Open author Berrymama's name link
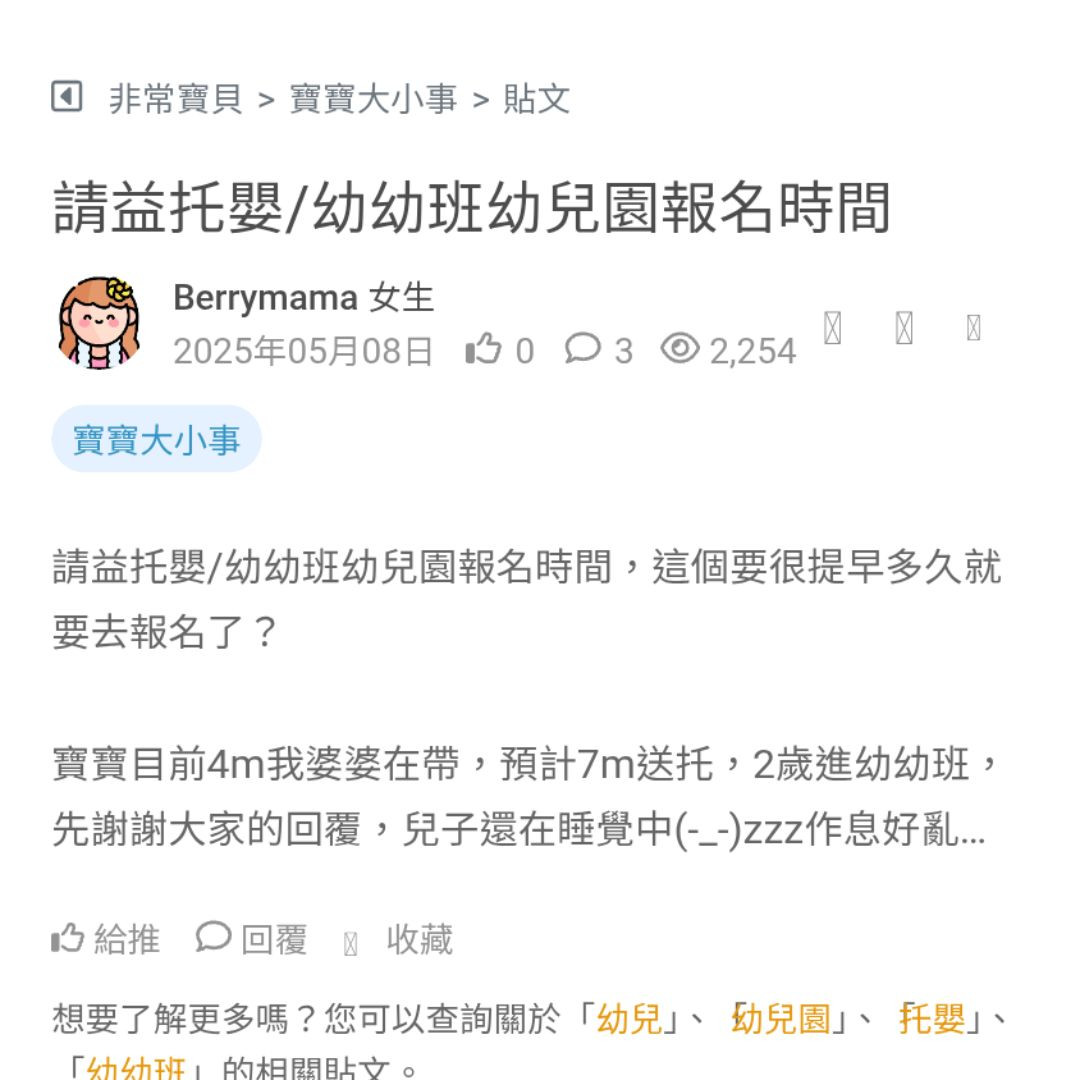The image size is (1080, 1080). tap(265, 297)
